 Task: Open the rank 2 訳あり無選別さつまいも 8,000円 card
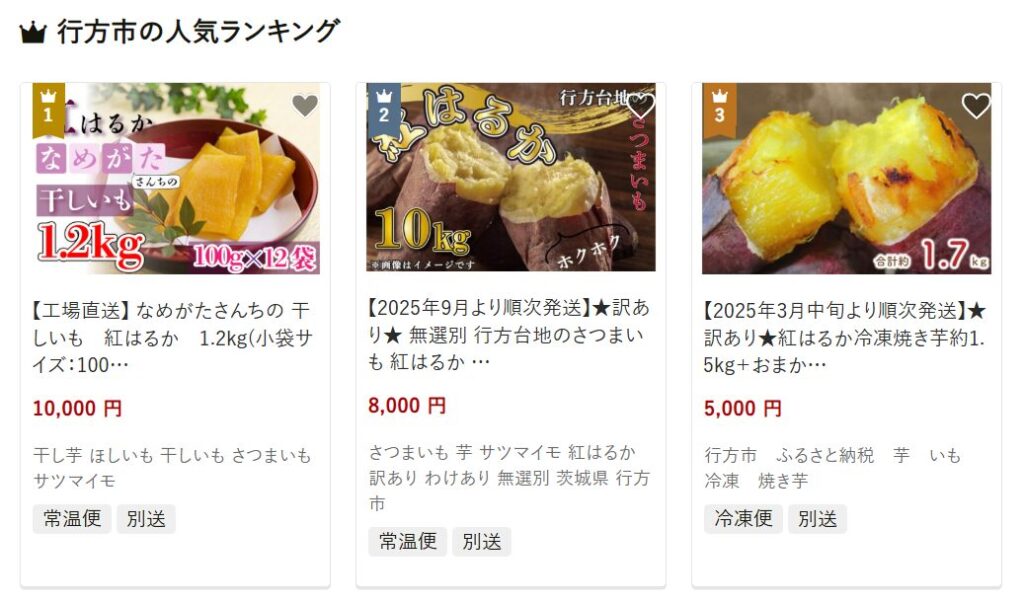(510, 335)
